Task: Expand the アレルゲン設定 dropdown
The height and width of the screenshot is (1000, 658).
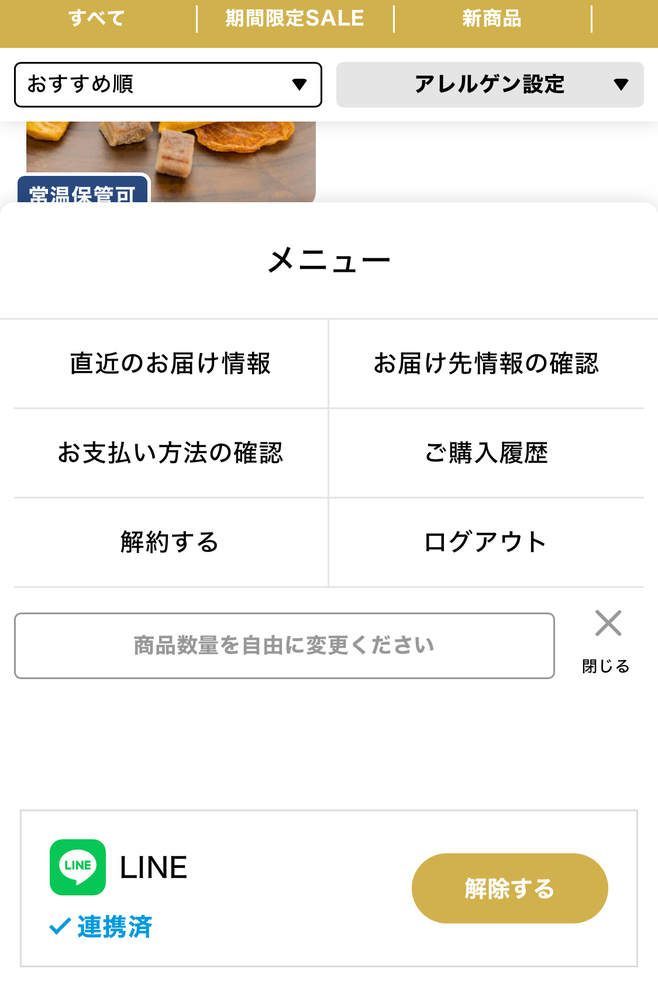Action: click(490, 85)
